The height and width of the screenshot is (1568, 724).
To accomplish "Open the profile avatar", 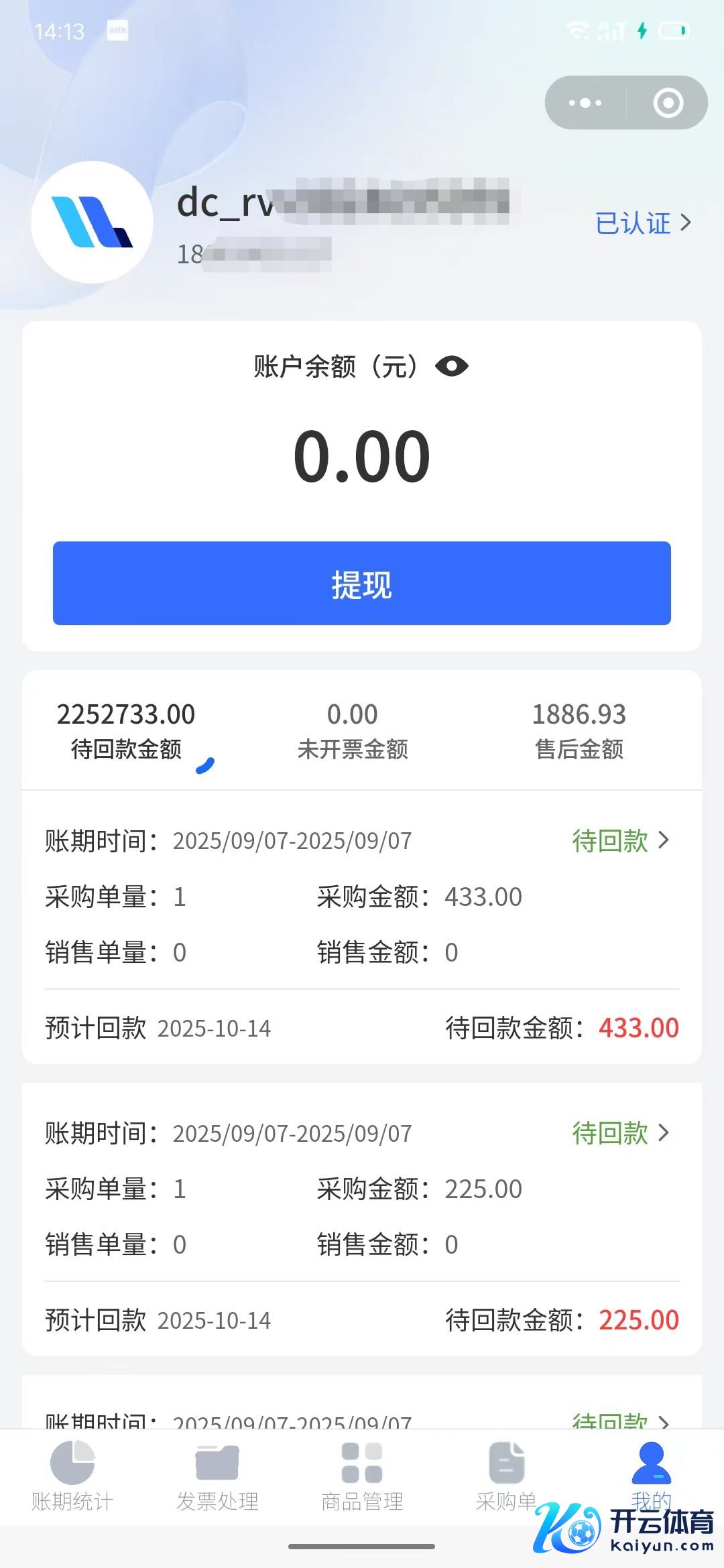I will [x=93, y=222].
